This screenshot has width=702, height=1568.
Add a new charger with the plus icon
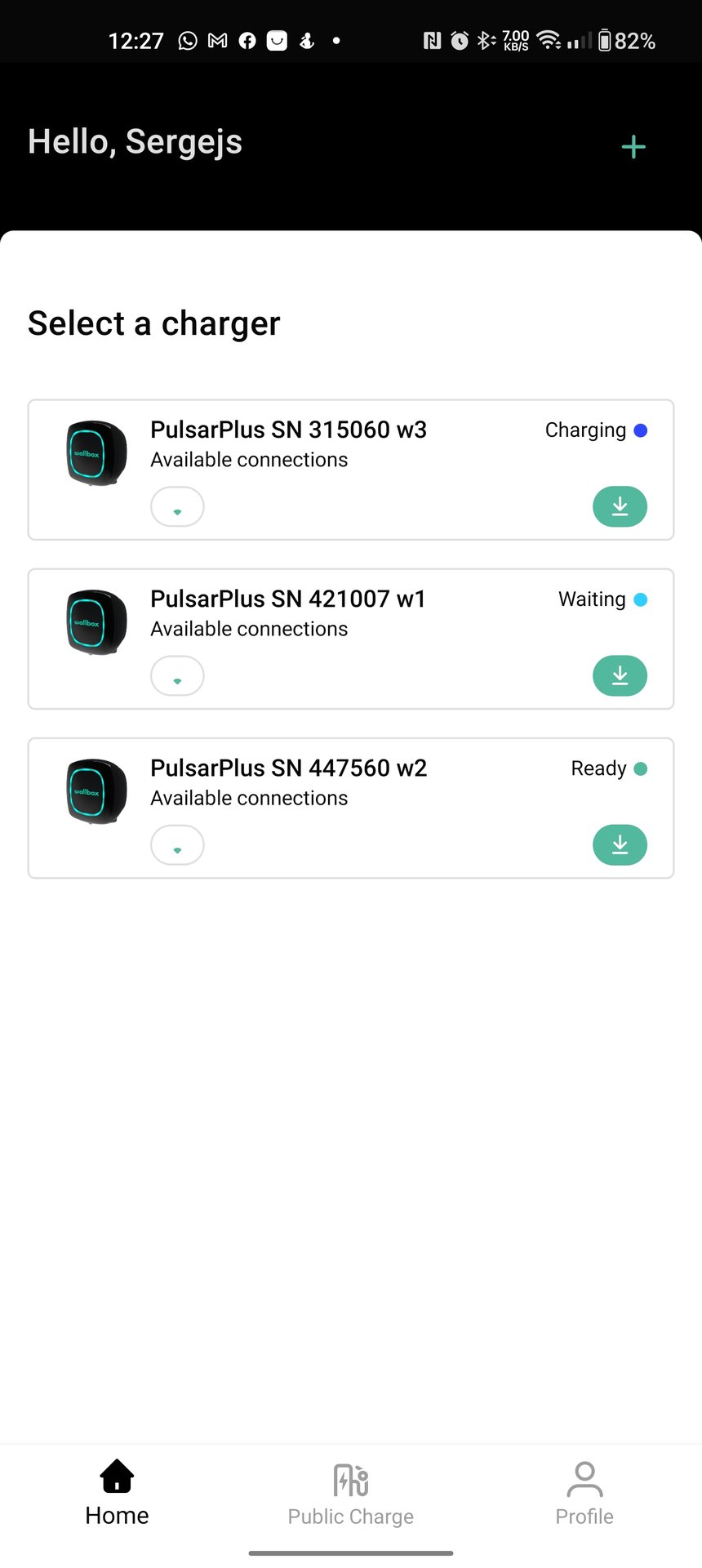coord(633,147)
